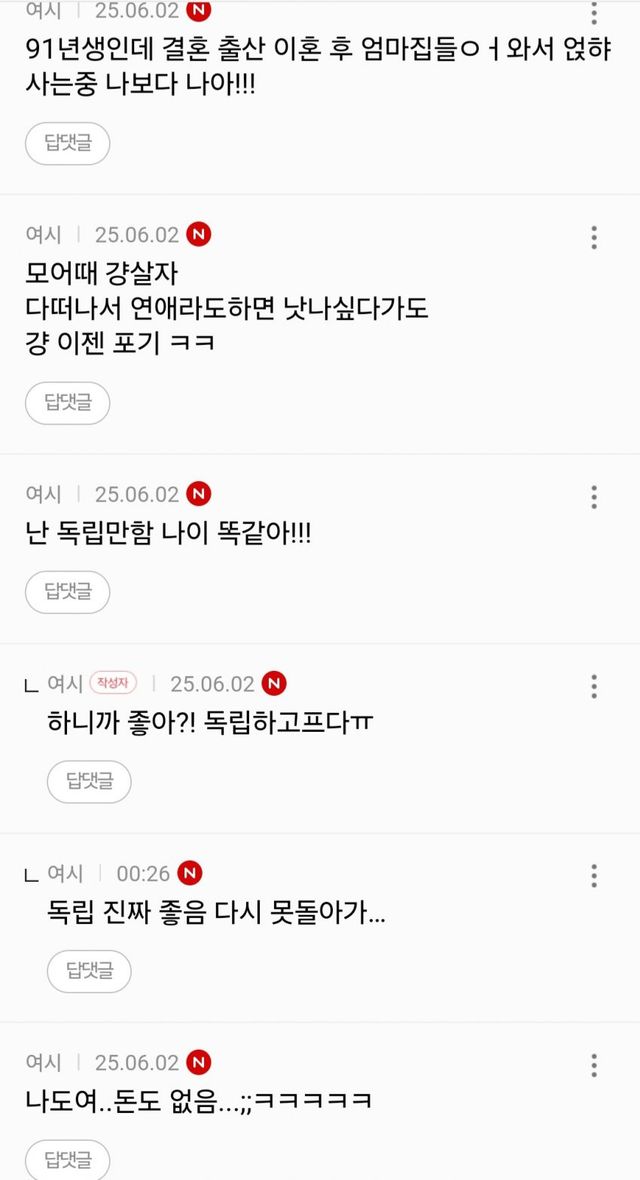Open the menu on the 하니까 좋아 reply
The width and height of the screenshot is (640, 1180).
pos(594,686)
